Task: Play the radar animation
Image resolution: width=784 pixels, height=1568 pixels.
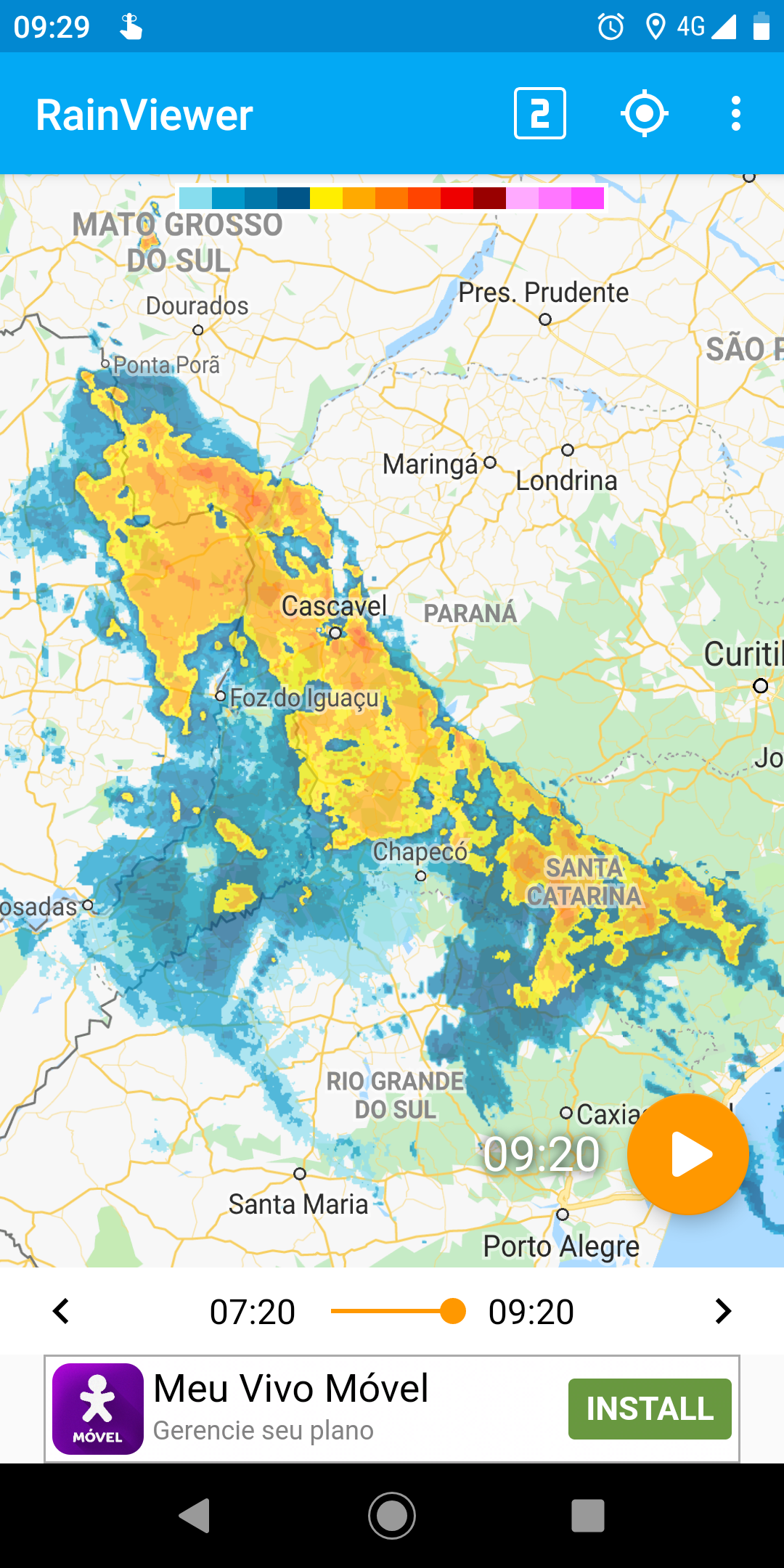Action: coord(688,1153)
